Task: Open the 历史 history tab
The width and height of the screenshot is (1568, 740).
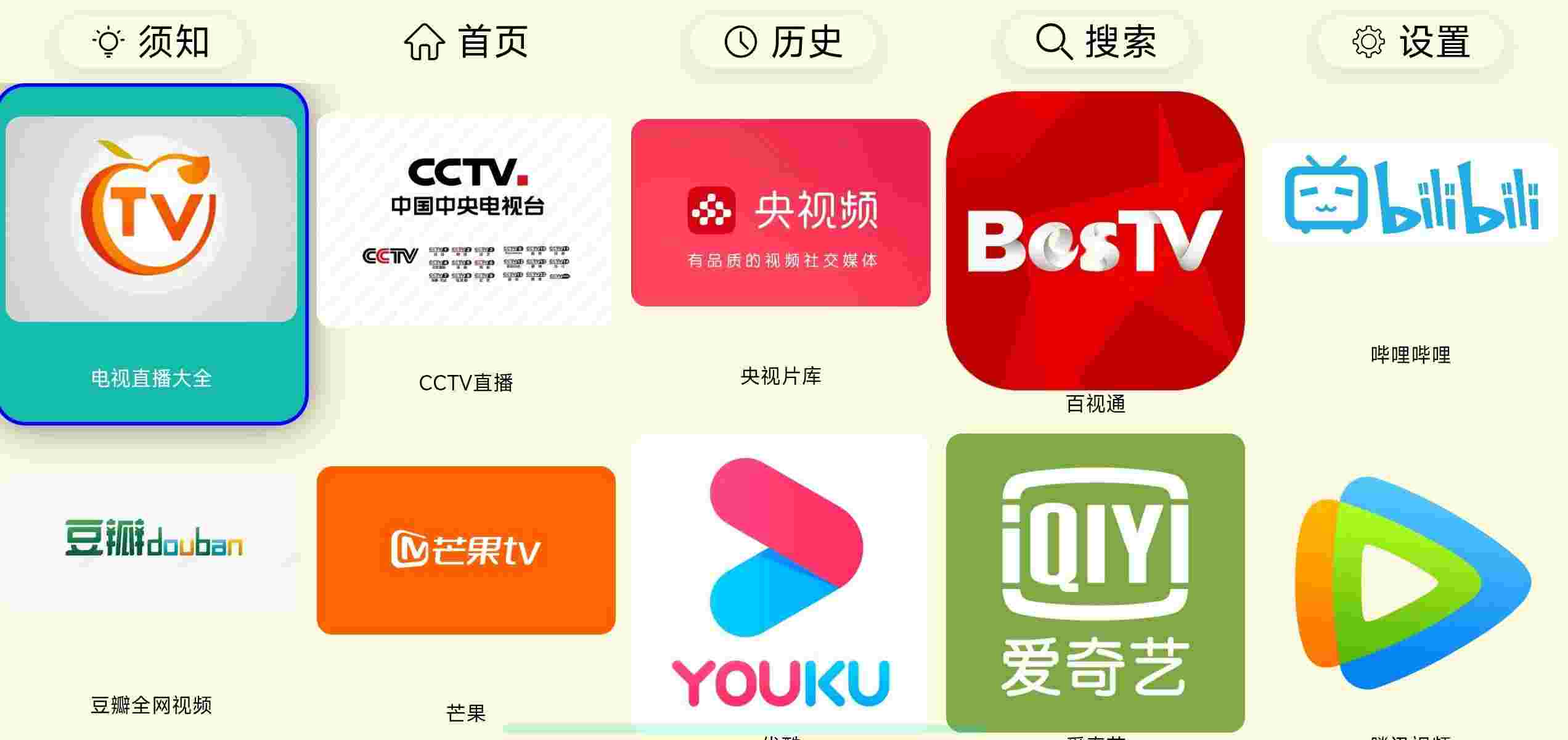Action: (x=783, y=42)
